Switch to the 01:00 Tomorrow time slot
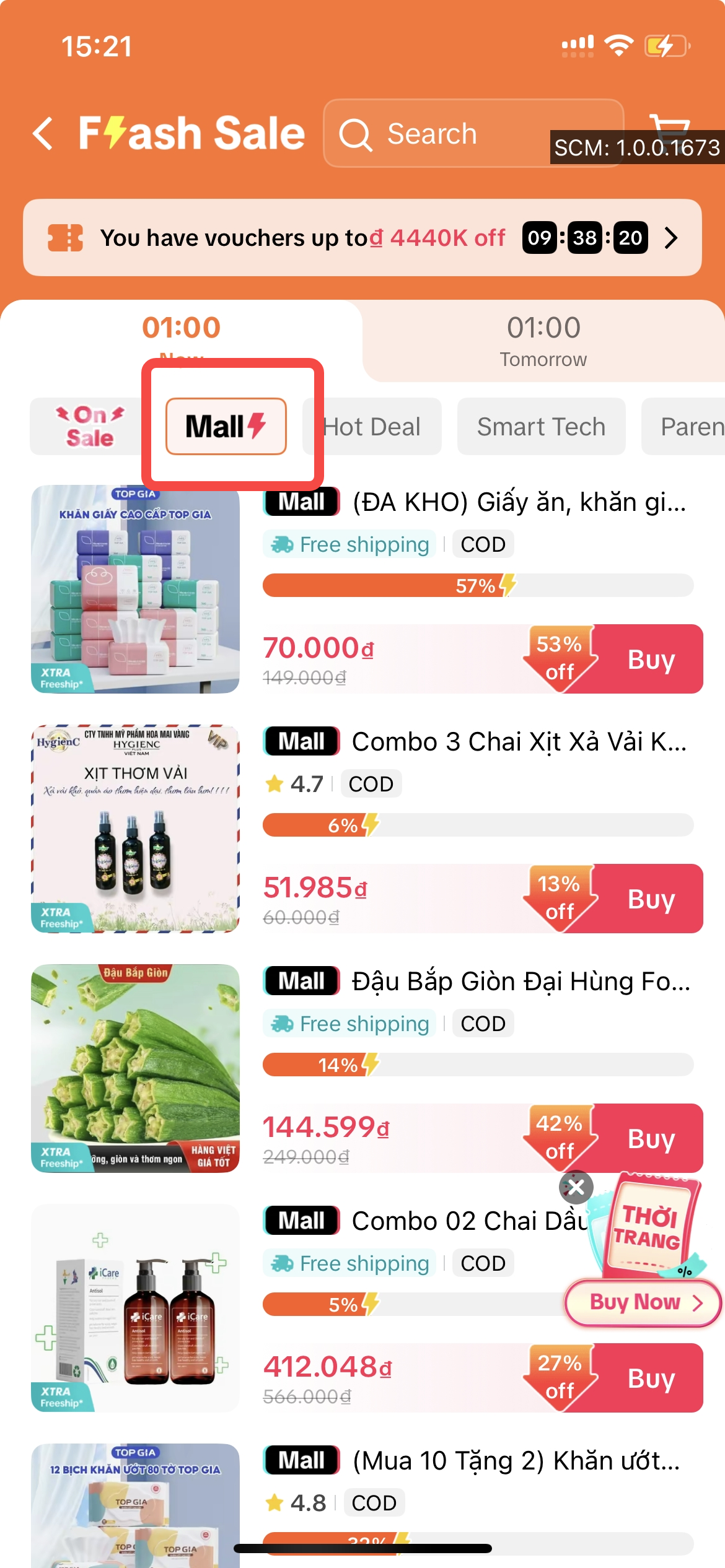 click(543, 341)
